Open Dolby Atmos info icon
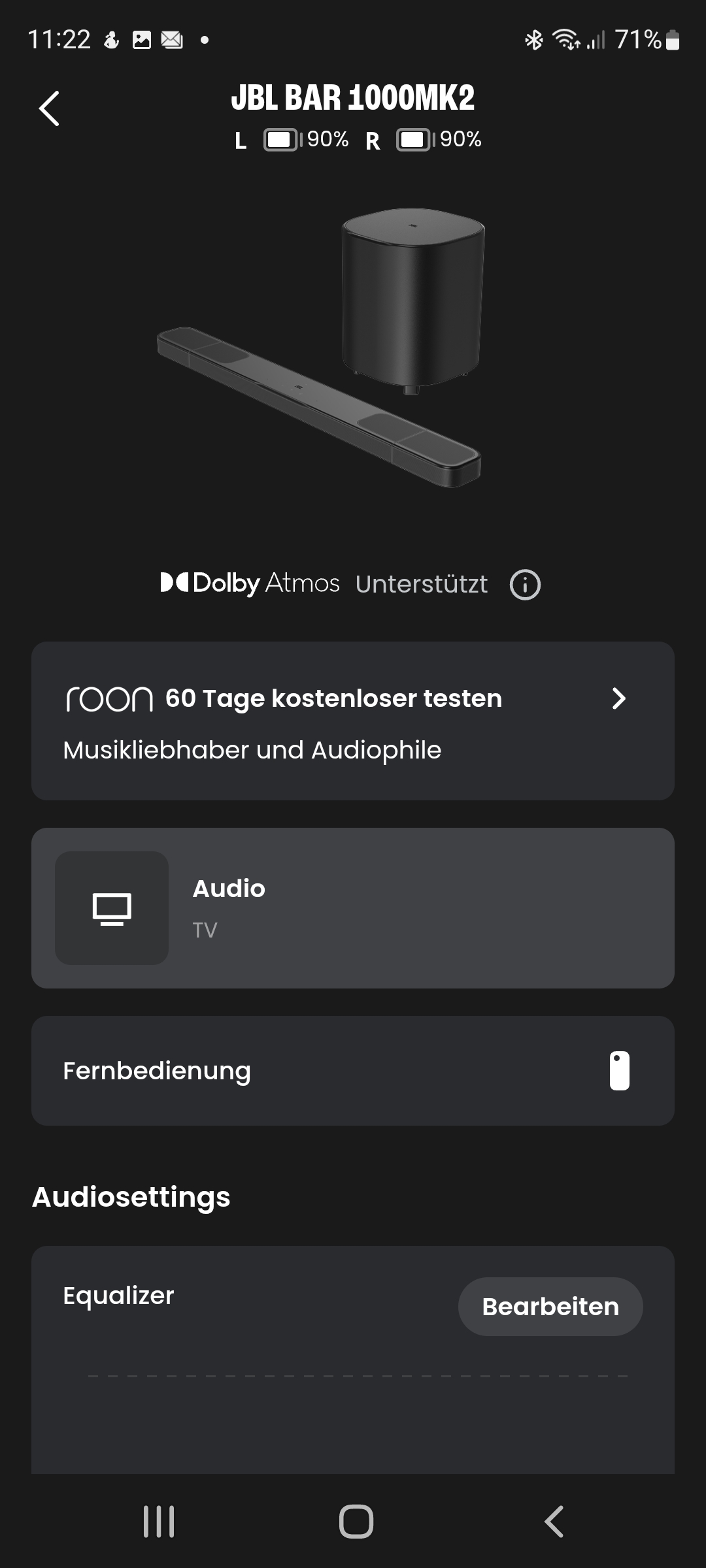This screenshot has height=1568, width=706. click(x=525, y=584)
